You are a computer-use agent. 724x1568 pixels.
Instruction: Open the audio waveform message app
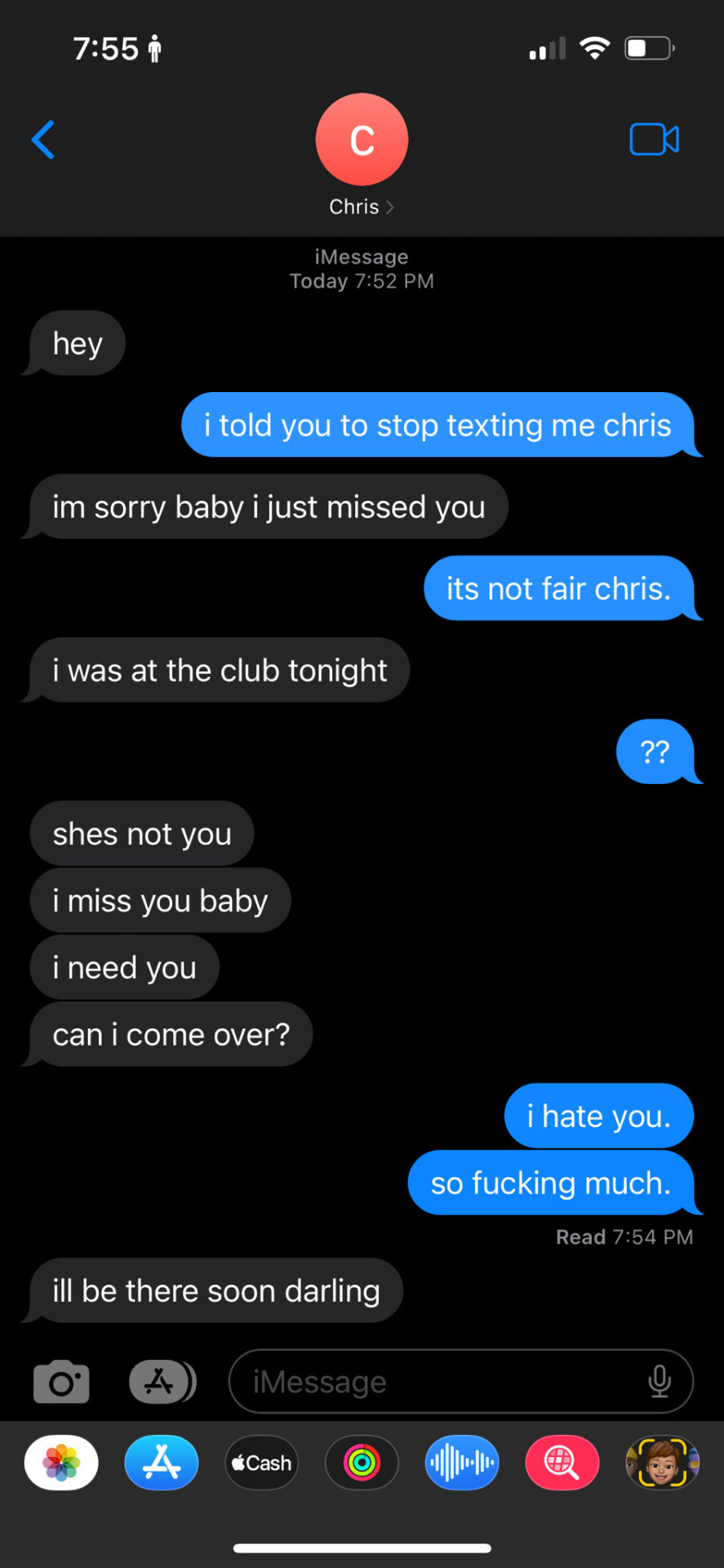pos(462,1463)
